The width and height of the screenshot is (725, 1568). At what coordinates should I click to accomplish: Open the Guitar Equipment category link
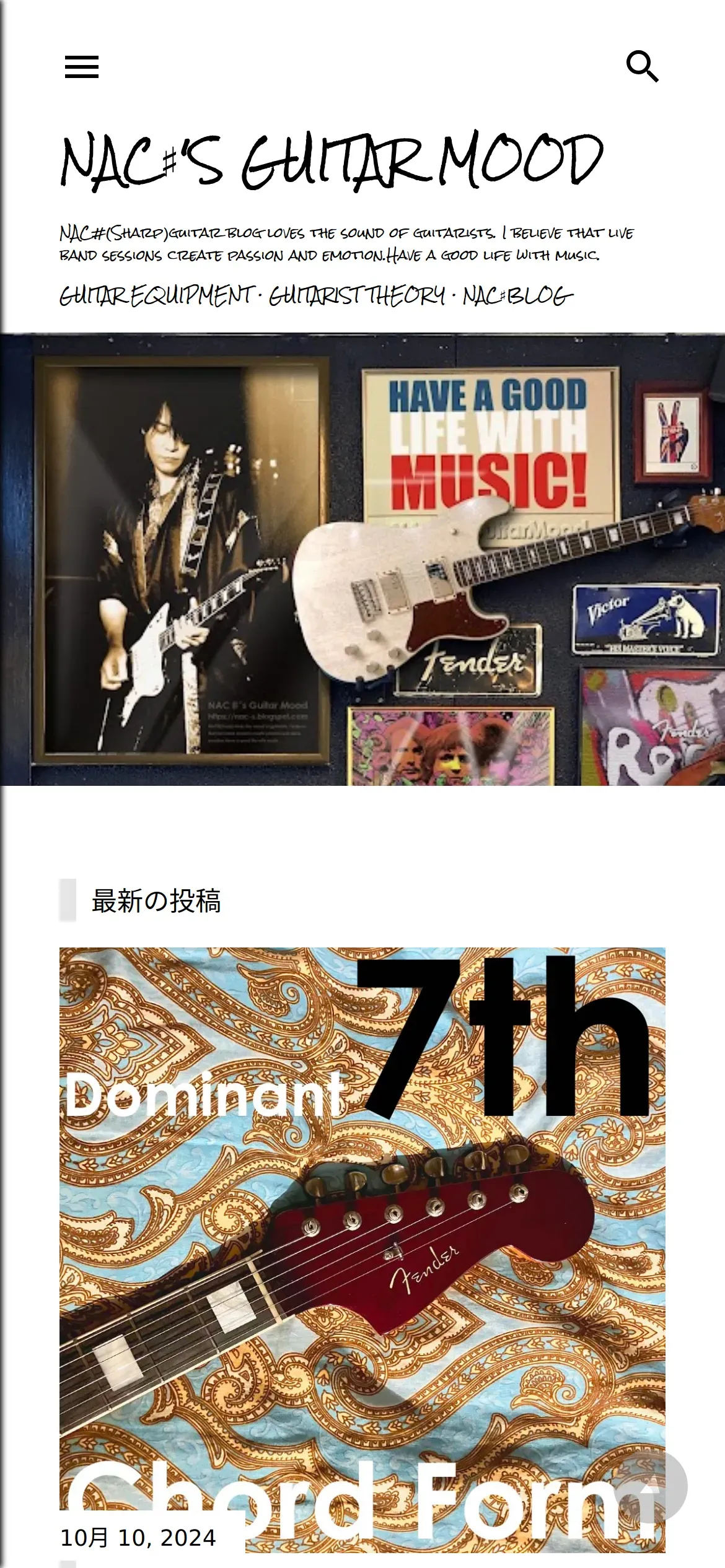point(157,296)
